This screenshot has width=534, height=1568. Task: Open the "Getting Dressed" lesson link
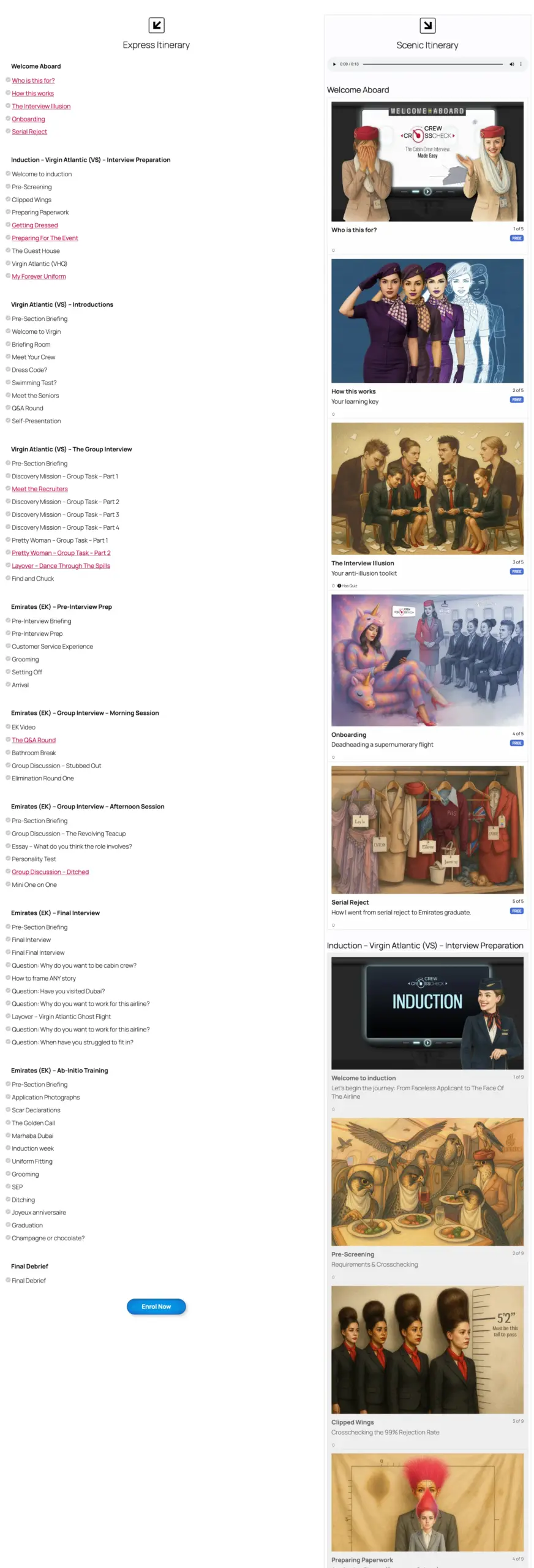(35, 225)
